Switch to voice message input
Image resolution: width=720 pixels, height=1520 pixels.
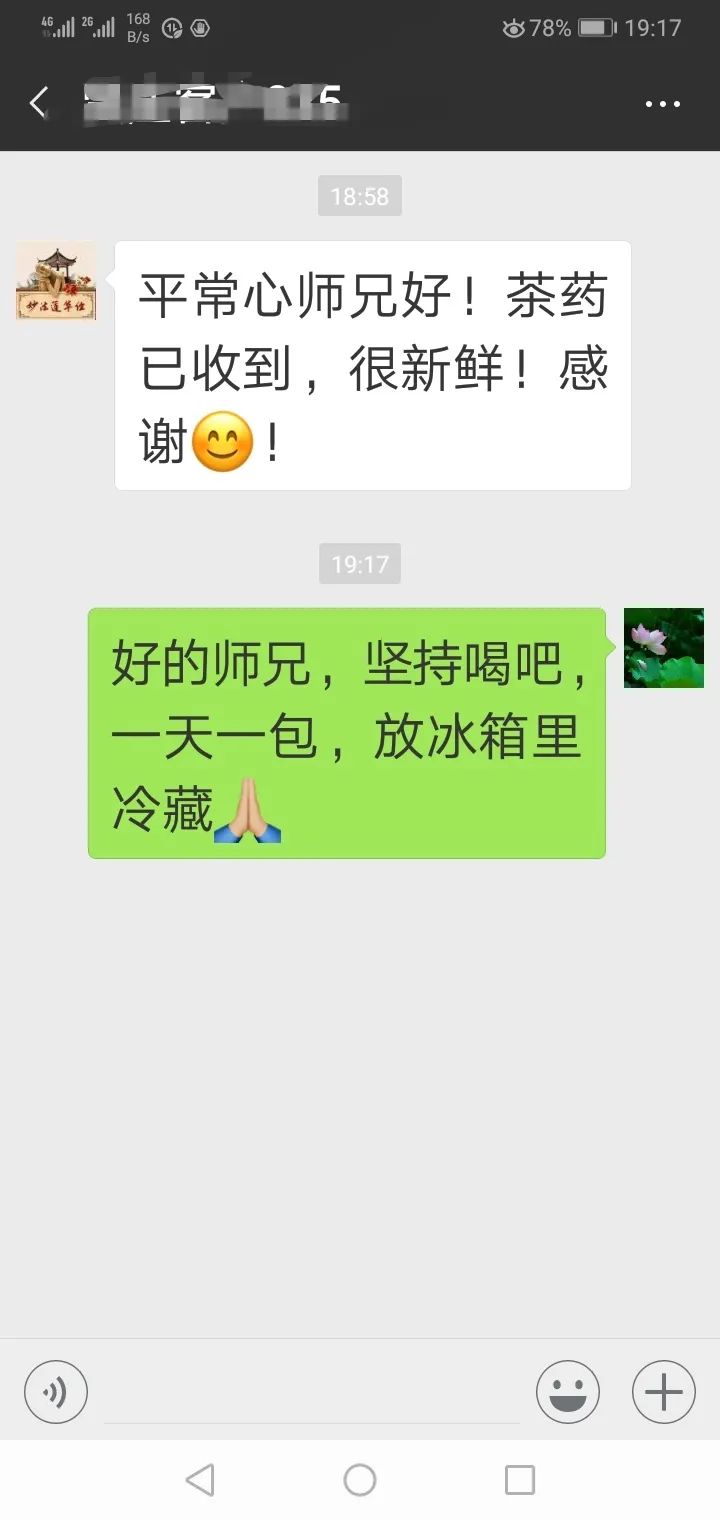click(x=56, y=1391)
